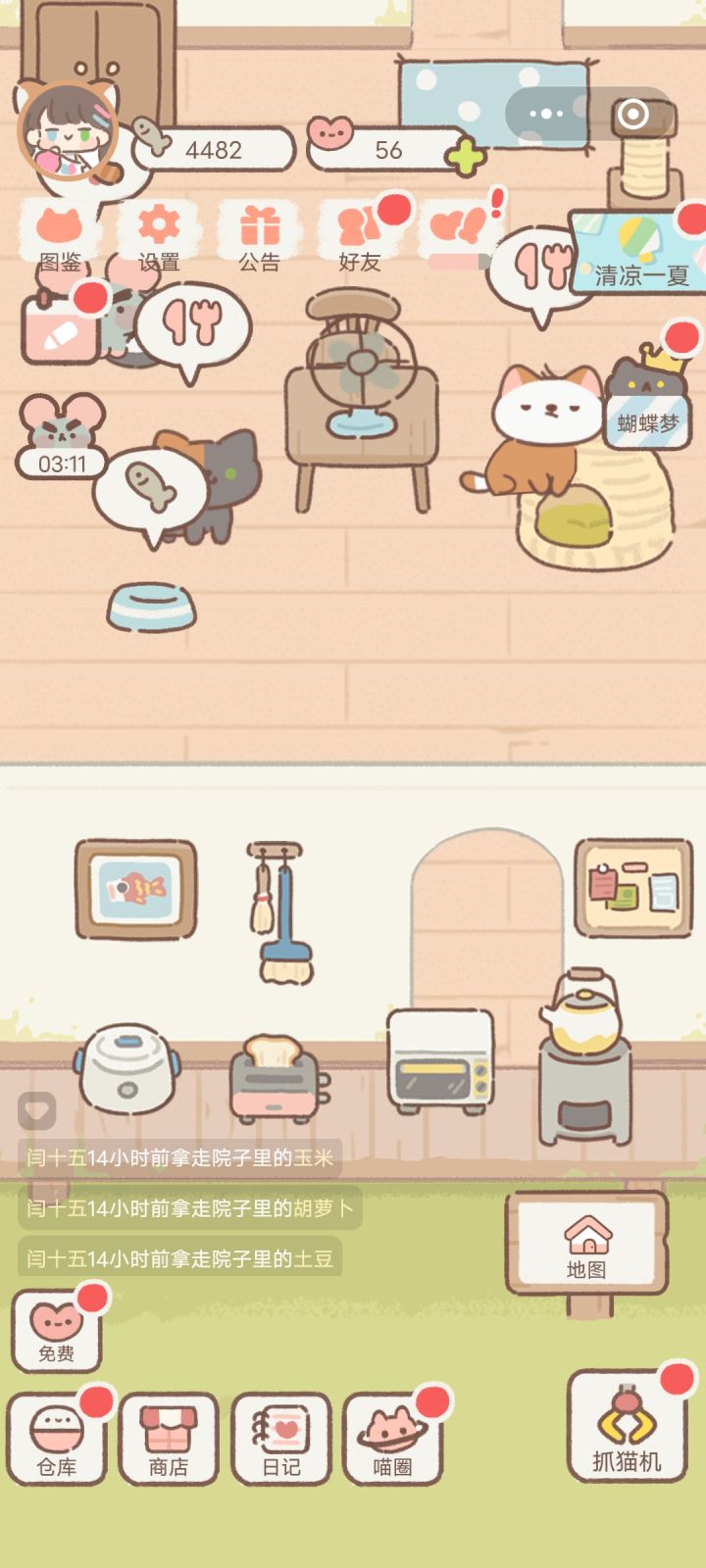
Task: Open your player avatar profile
Action: (67, 132)
